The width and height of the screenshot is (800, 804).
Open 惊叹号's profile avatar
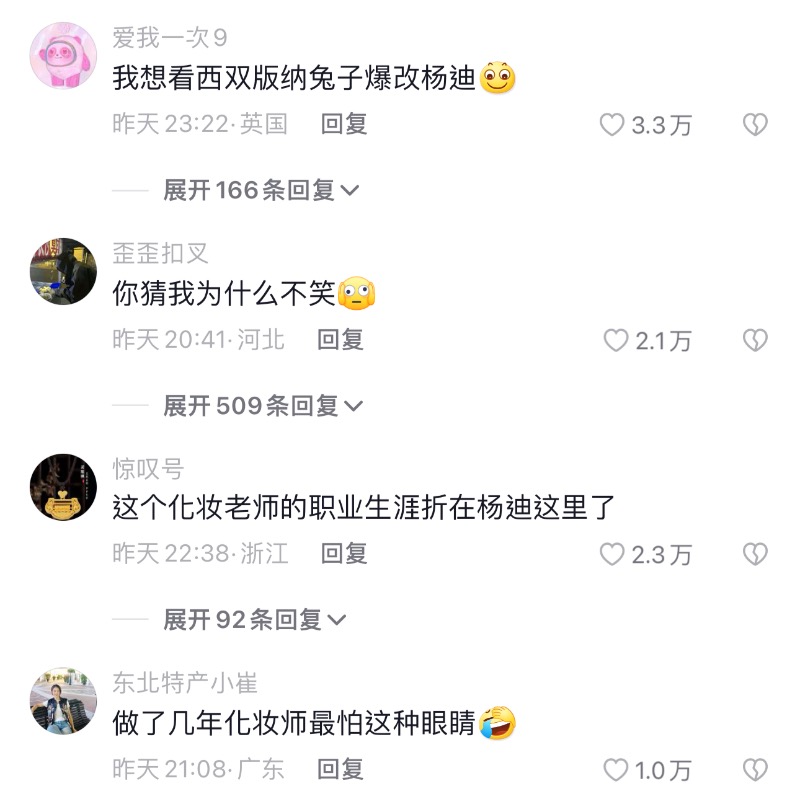(x=63, y=487)
